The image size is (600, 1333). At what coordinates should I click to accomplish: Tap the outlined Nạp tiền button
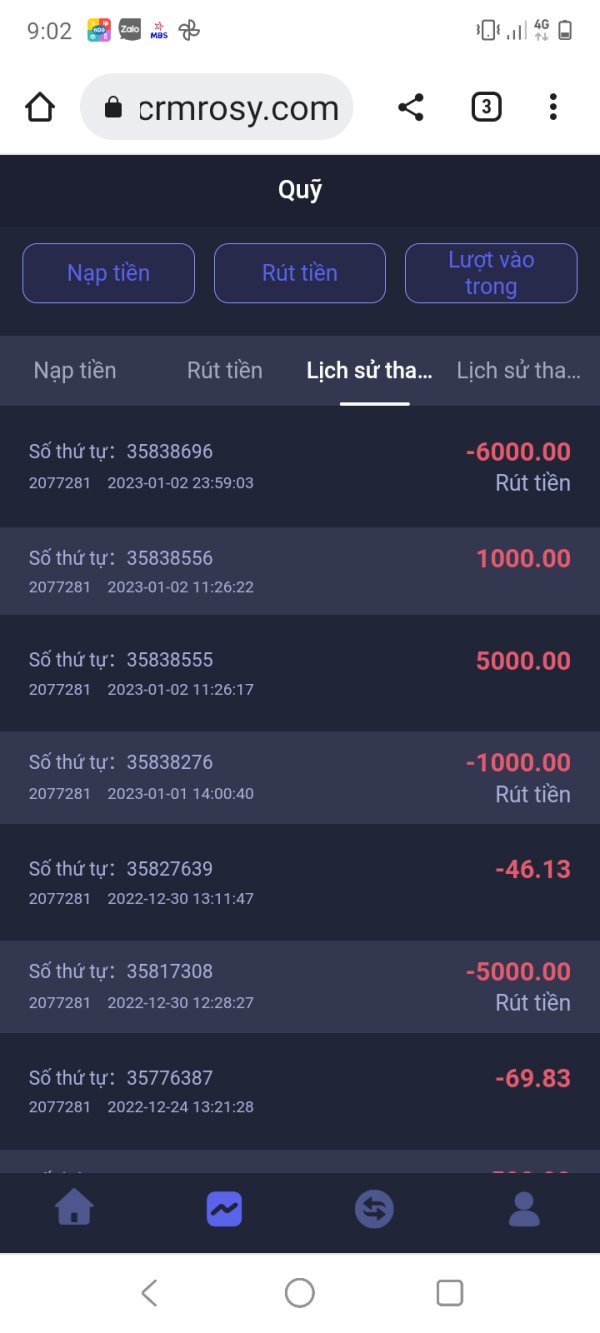point(109,273)
